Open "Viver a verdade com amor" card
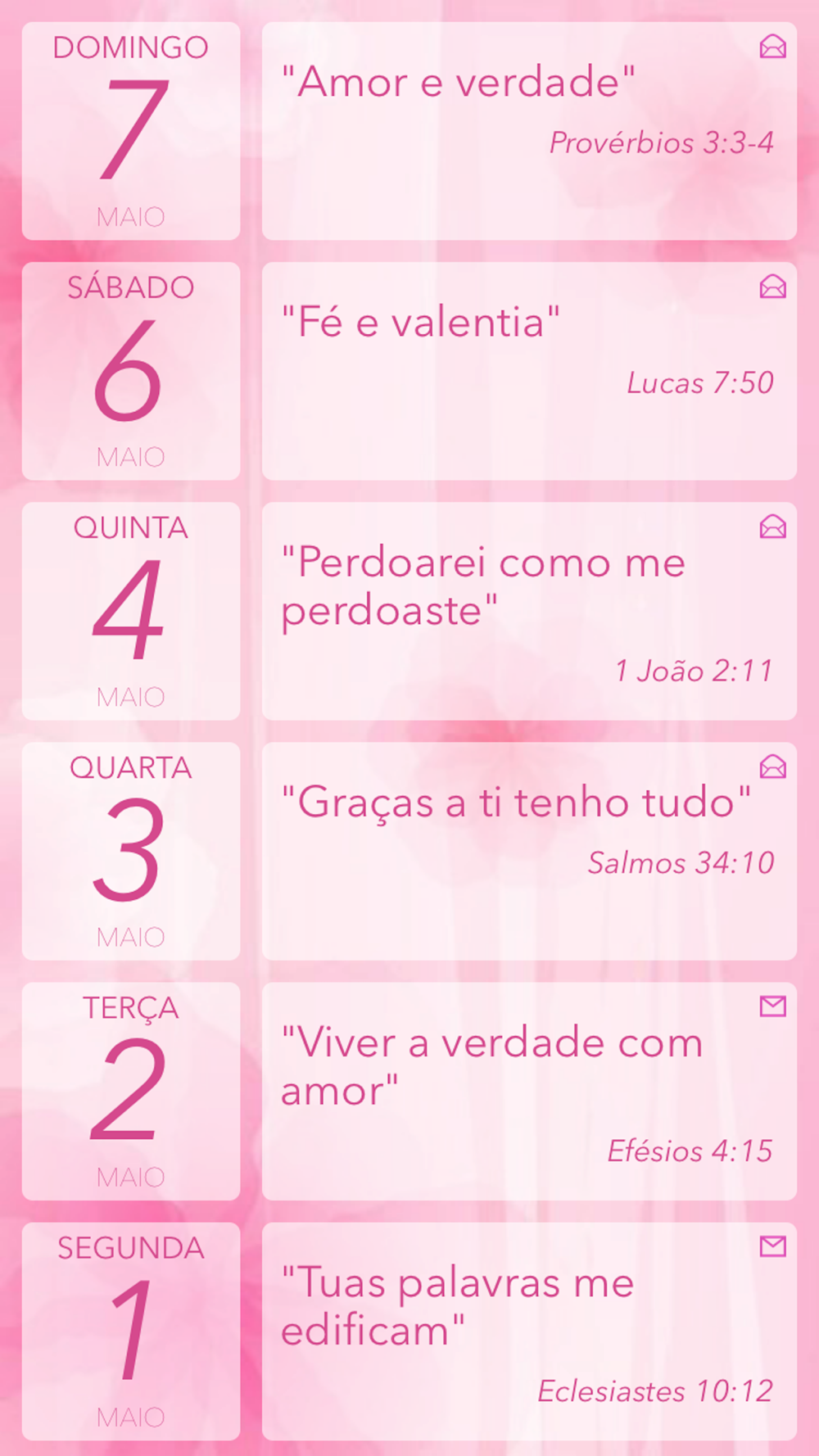Image resolution: width=819 pixels, height=1456 pixels. pos(529,1092)
